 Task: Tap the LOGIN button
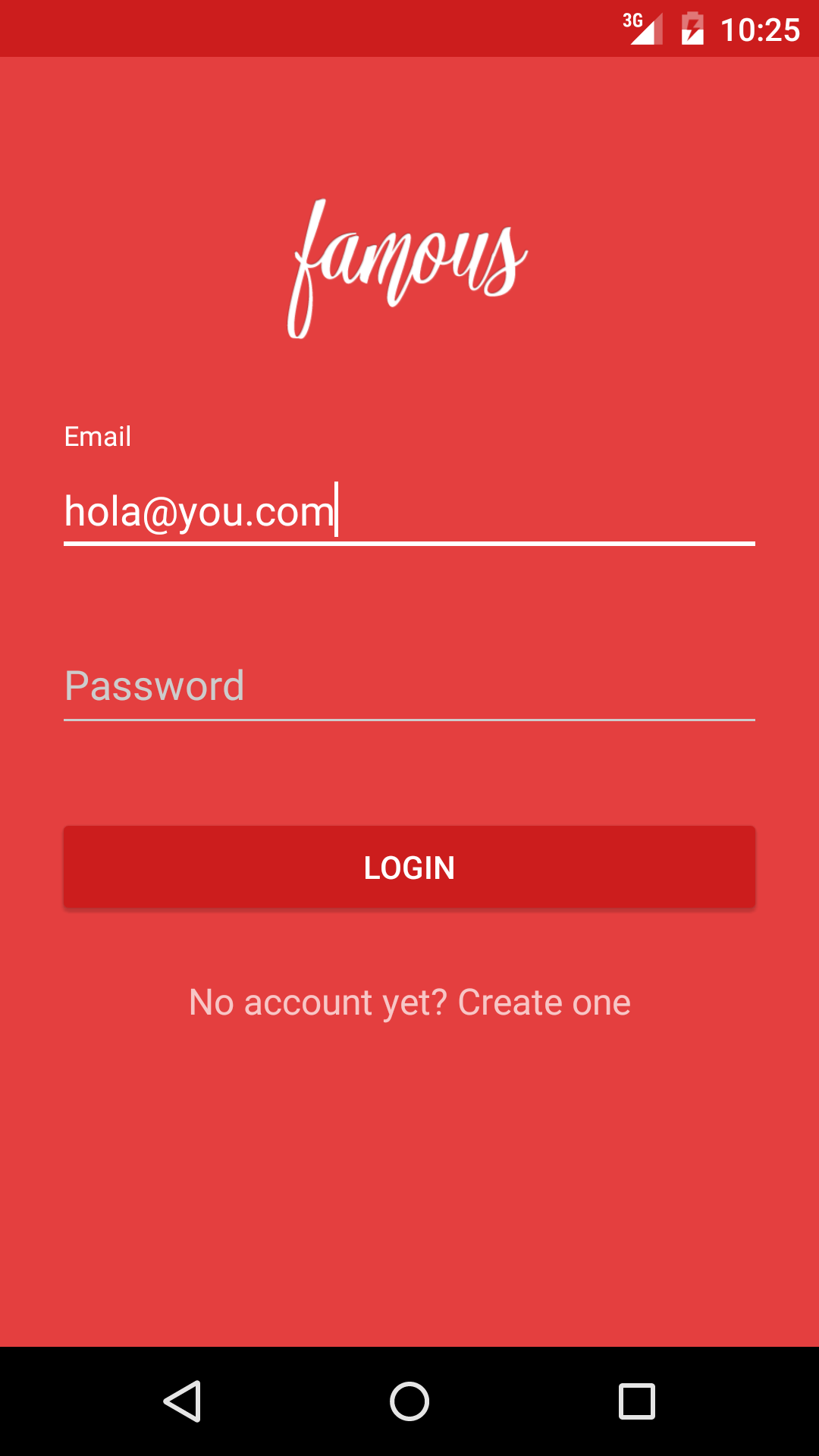409,867
